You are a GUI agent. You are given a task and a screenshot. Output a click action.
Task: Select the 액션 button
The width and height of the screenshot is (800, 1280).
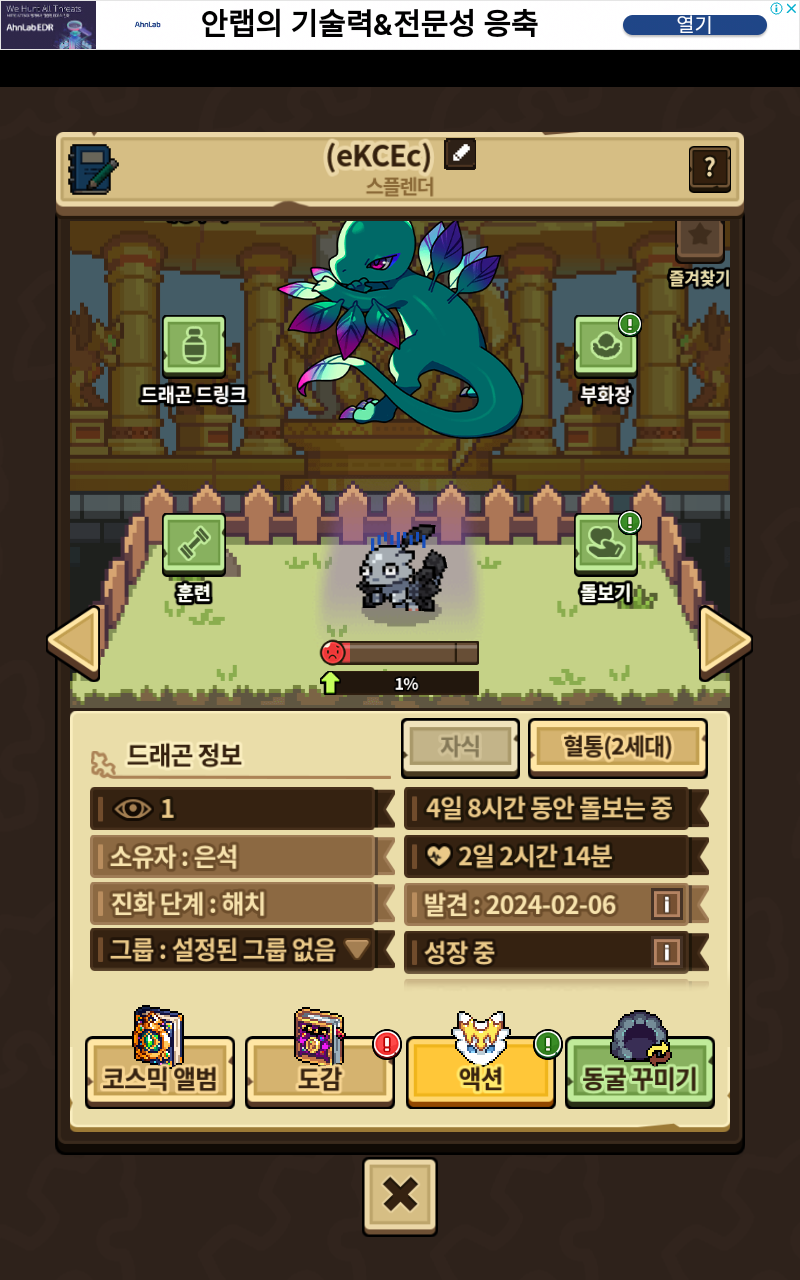pos(481,1074)
